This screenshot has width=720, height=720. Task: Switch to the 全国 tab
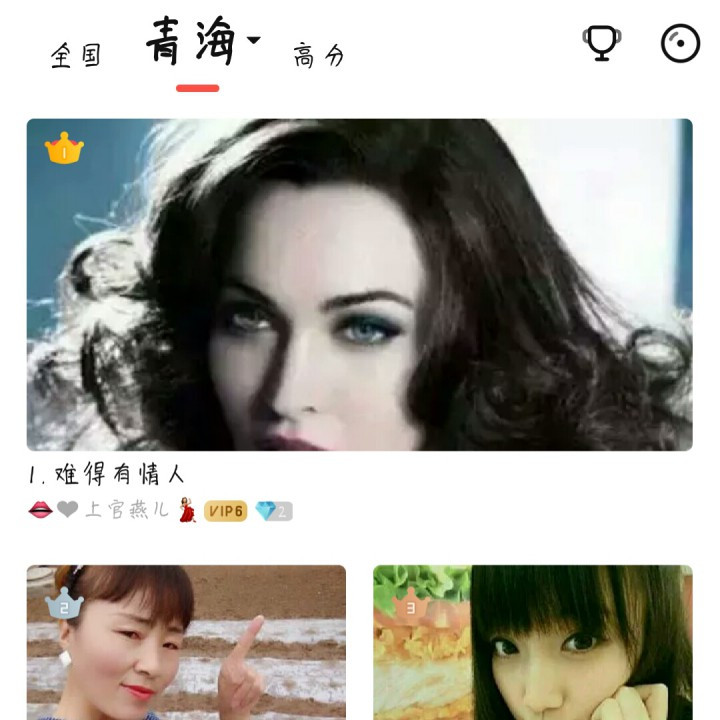(x=76, y=54)
